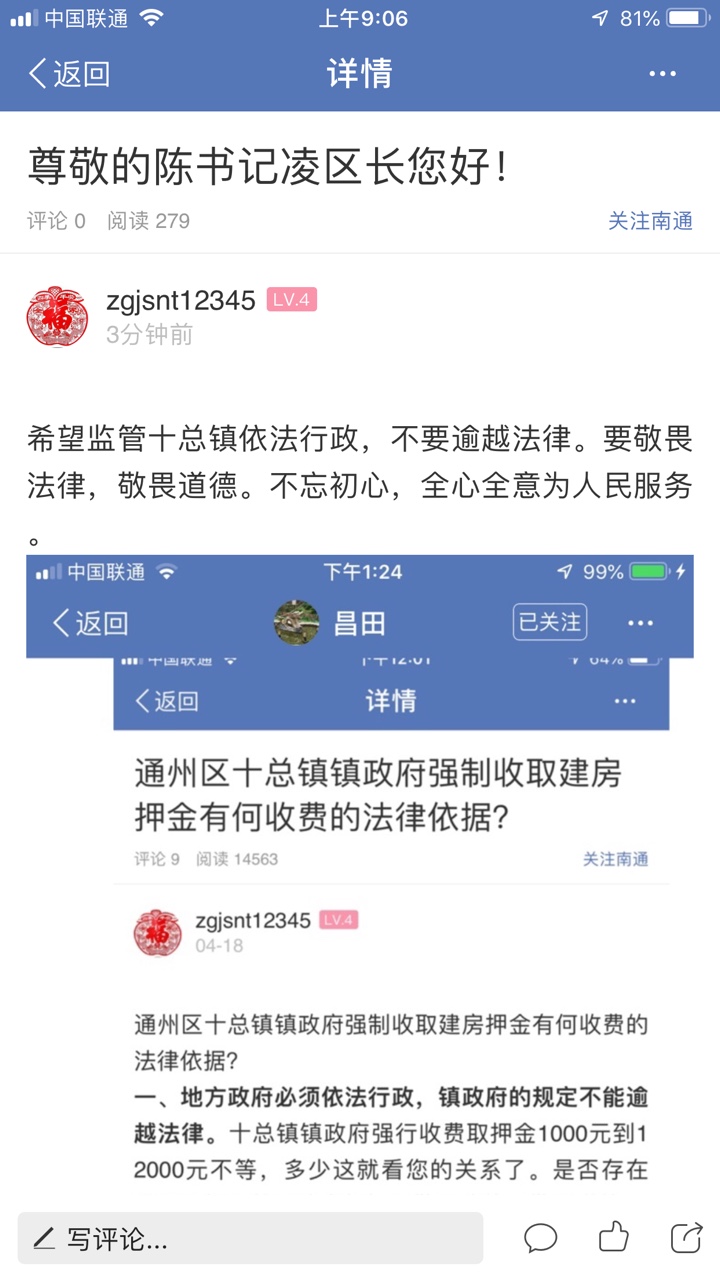Open zgjsnt12345's profile avatar
This screenshot has width=720, height=1280.
(x=57, y=316)
